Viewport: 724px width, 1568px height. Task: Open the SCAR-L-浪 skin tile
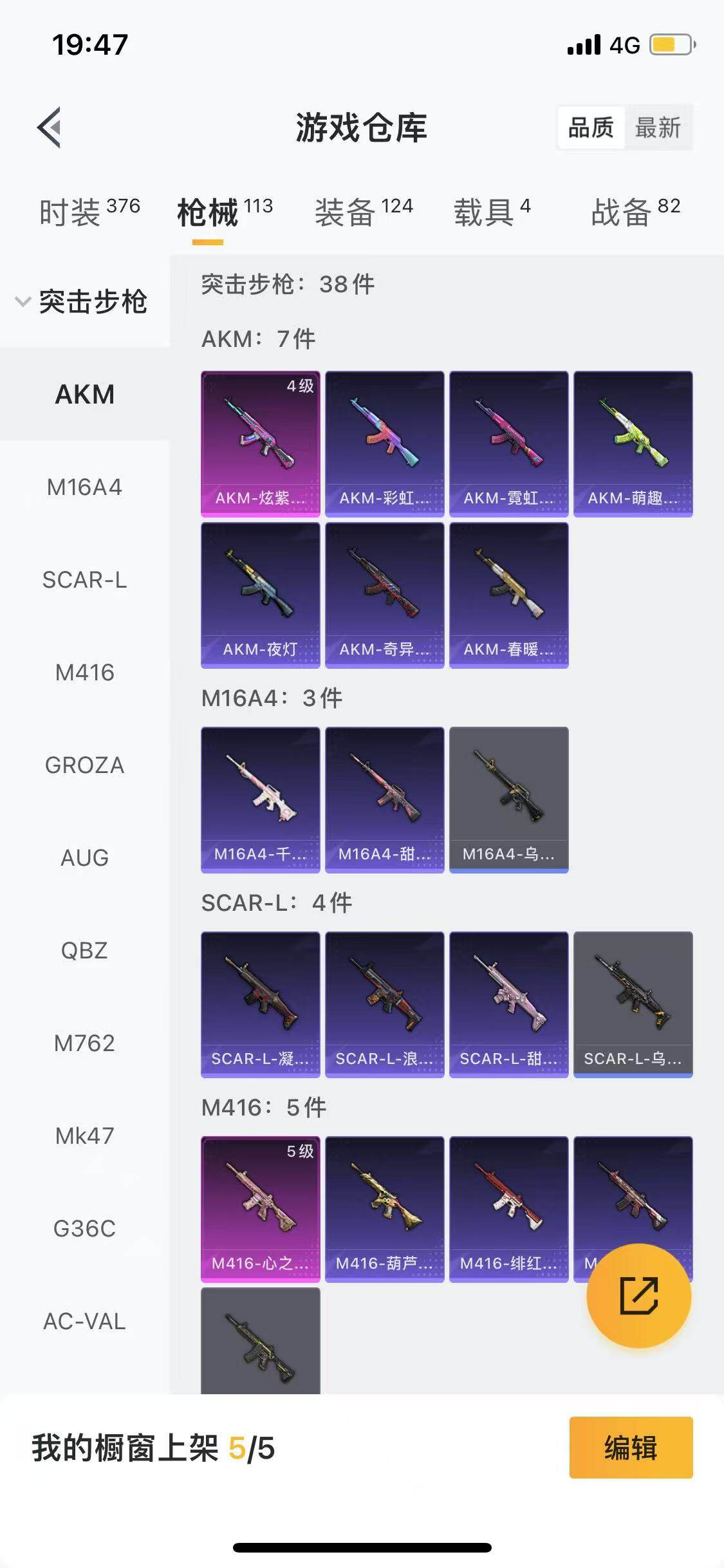point(384,1004)
